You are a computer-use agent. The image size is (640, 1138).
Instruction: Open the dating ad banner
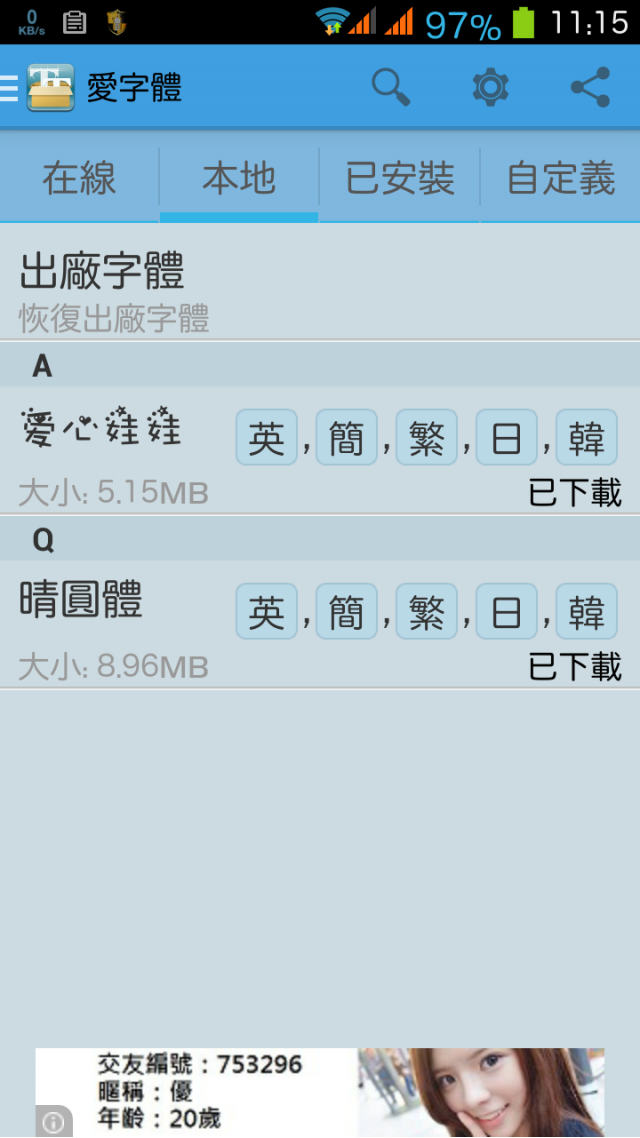(x=320, y=1092)
